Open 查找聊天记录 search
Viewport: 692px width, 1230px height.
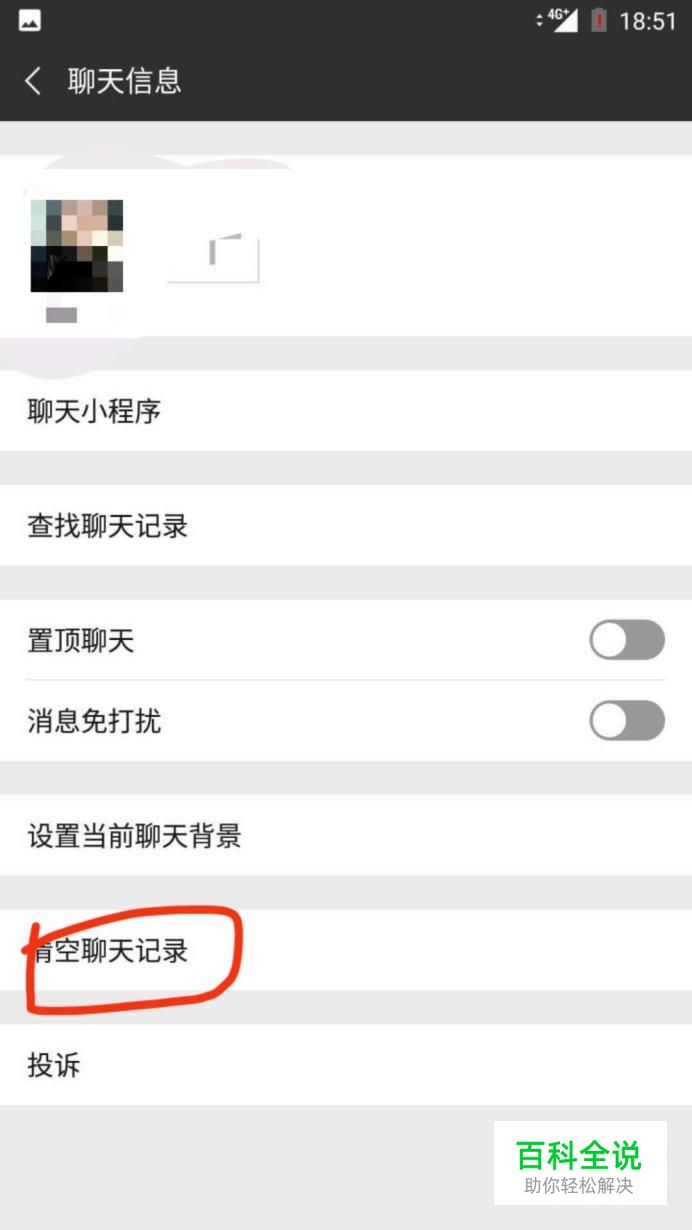click(x=108, y=526)
